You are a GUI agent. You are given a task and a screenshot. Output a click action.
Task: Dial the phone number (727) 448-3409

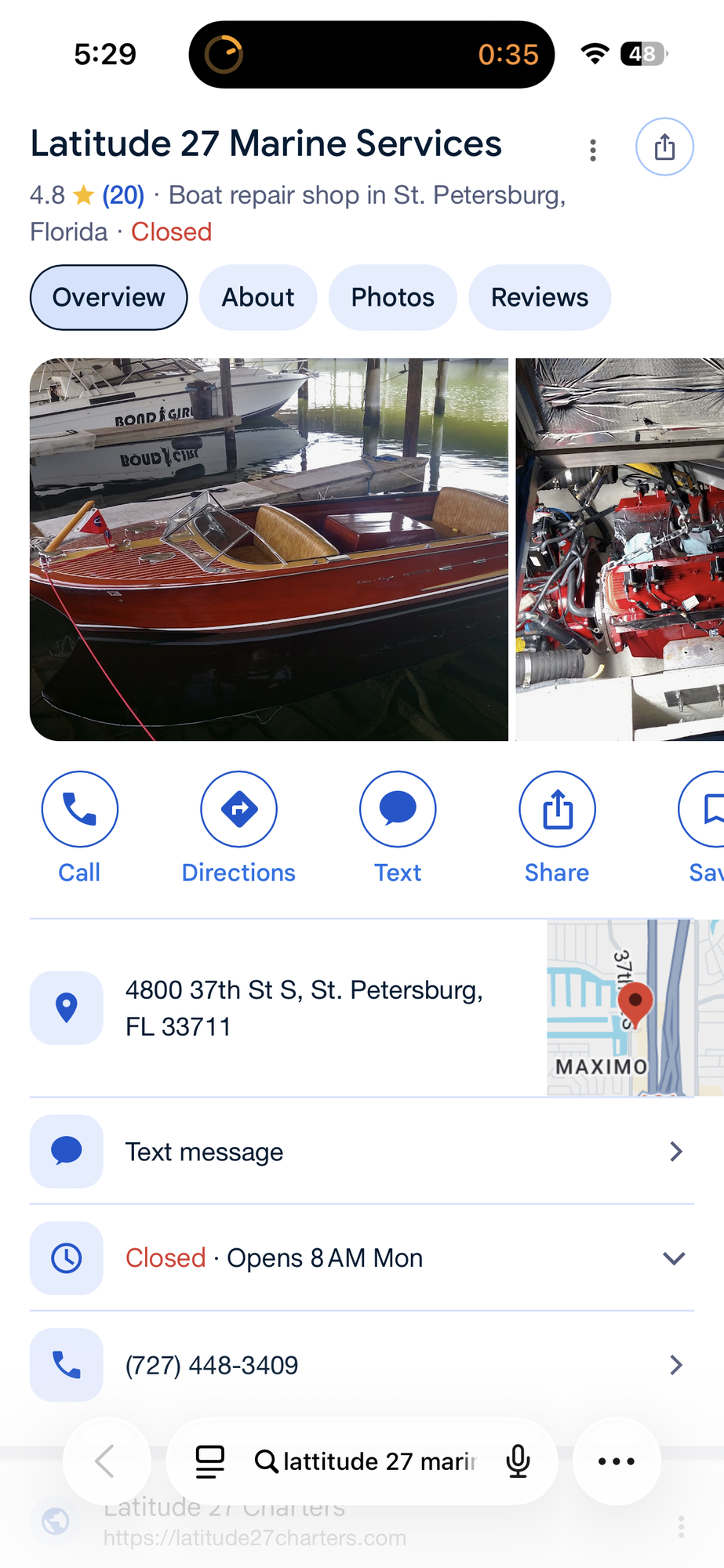pos(362,1365)
